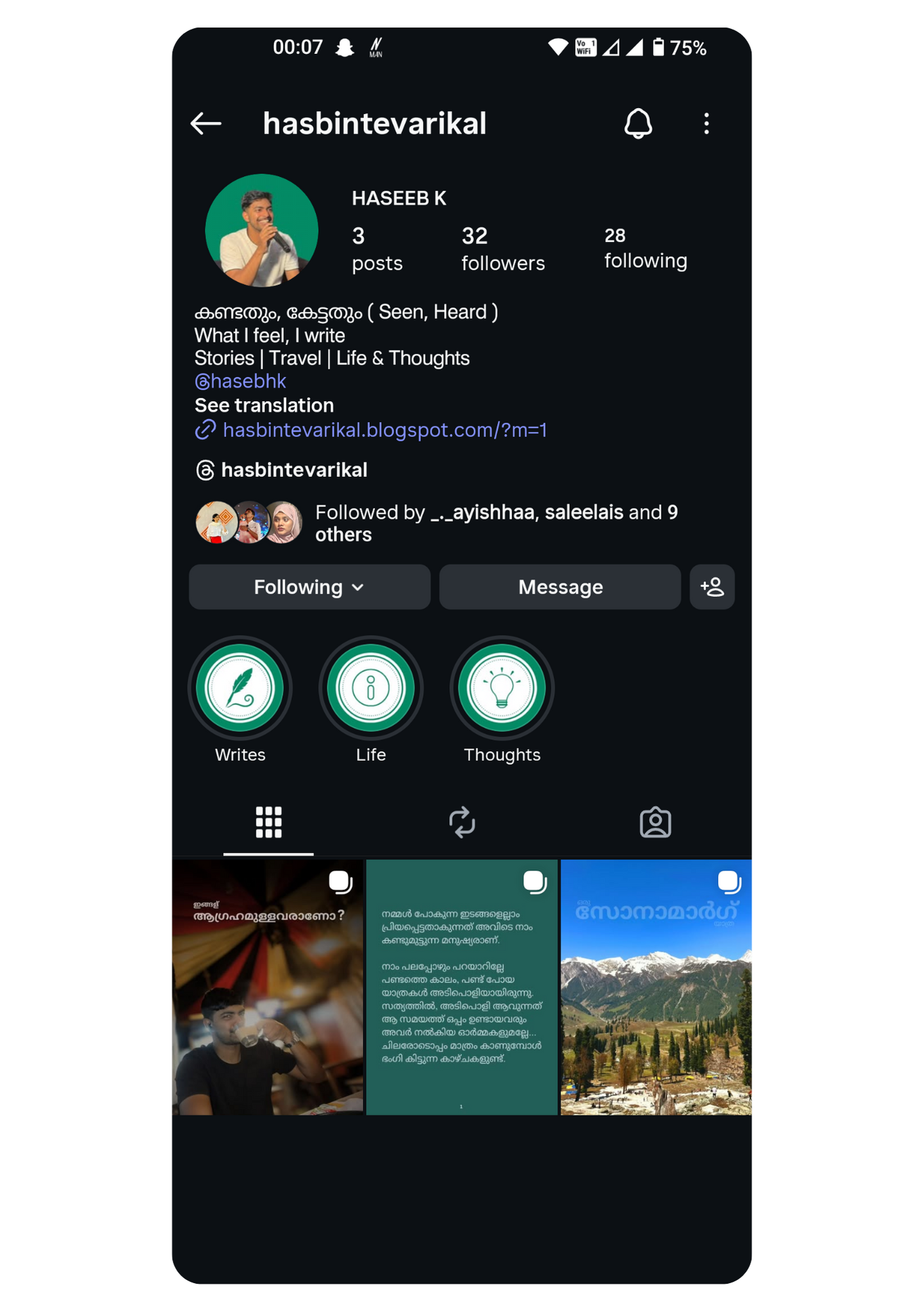Open the Writes story highlight
The height and width of the screenshot is (1312, 924).
pos(240,688)
